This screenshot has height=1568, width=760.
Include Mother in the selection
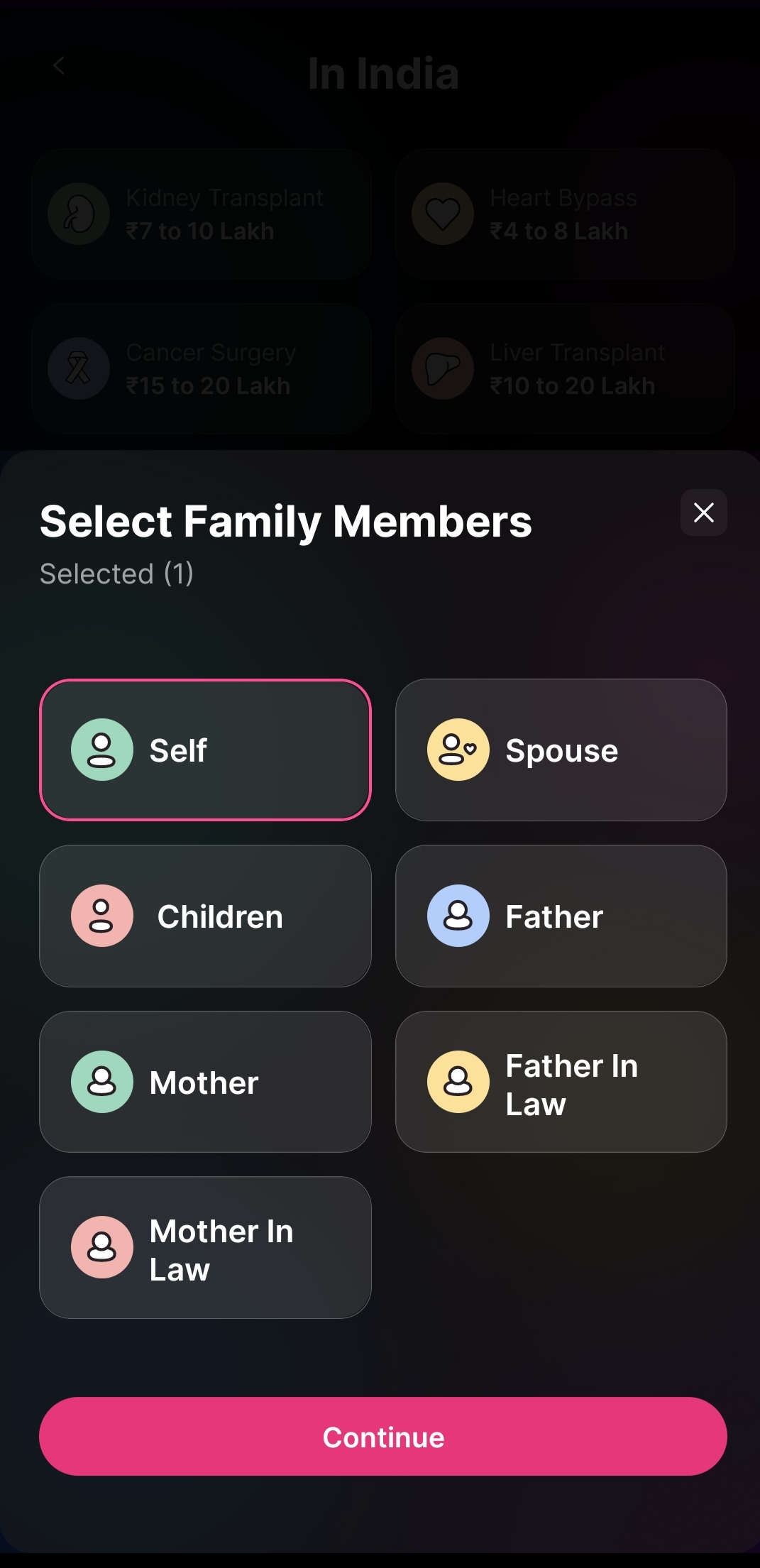point(205,1082)
